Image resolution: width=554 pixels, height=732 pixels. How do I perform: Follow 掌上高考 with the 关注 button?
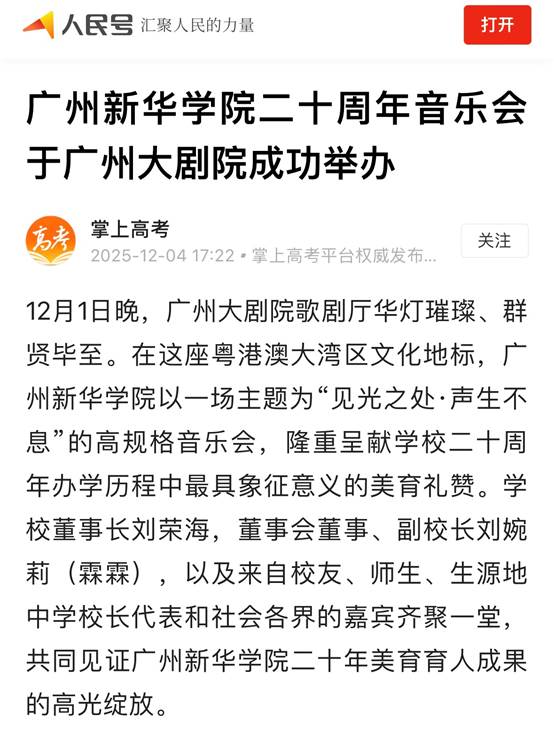[495, 241]
